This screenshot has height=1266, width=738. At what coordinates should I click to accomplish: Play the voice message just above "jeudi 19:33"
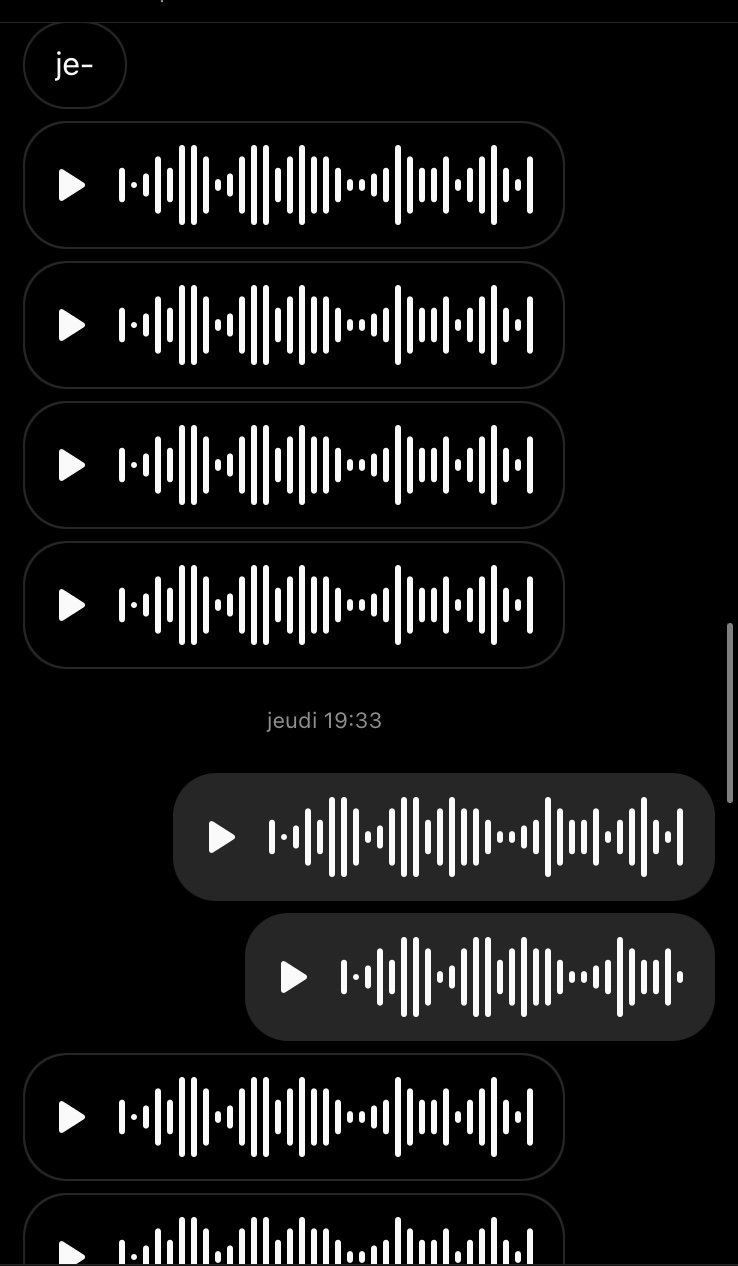[x=72, y=605]
